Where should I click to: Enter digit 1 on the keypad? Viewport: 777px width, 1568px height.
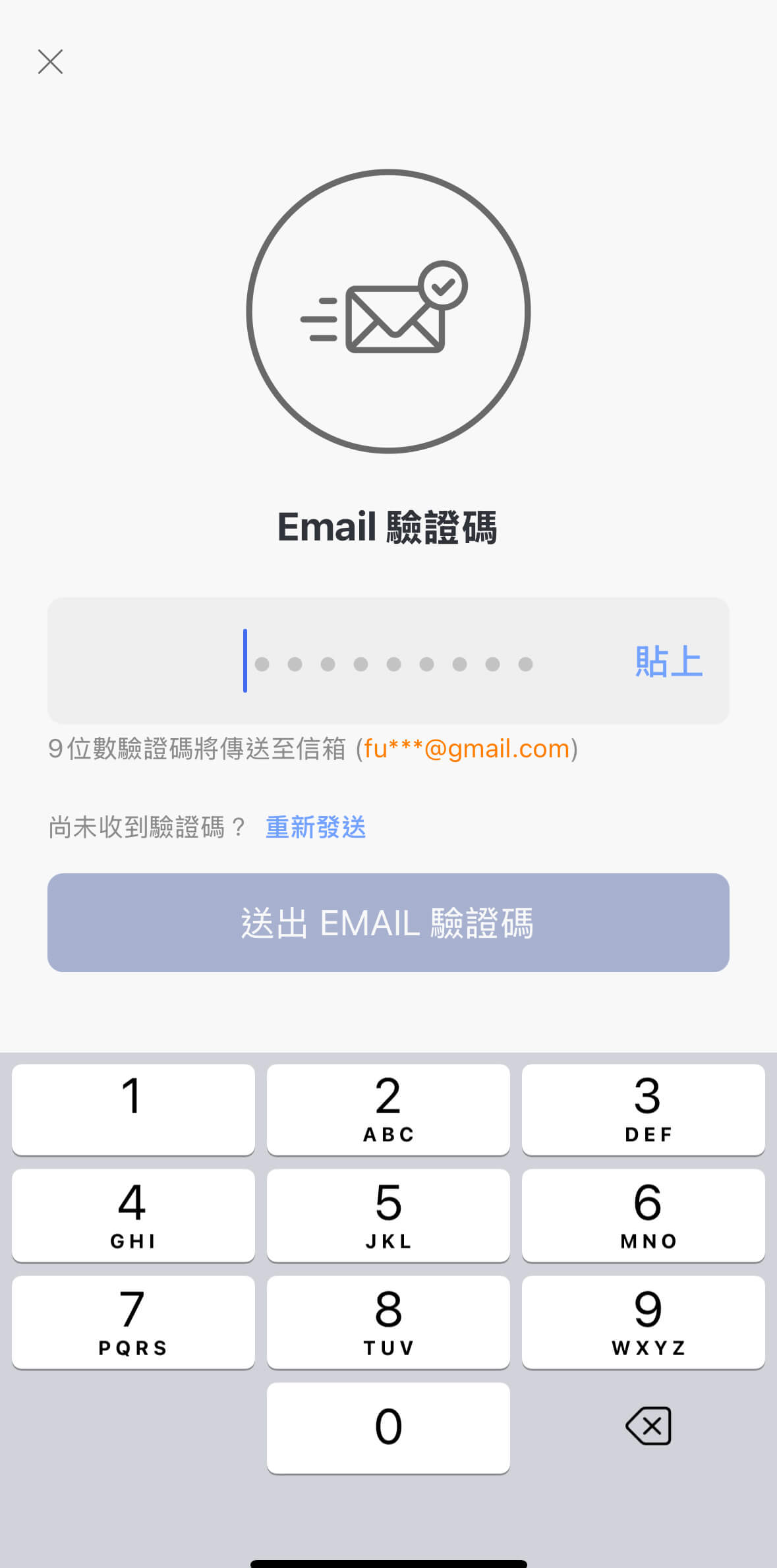[133, 1109]
